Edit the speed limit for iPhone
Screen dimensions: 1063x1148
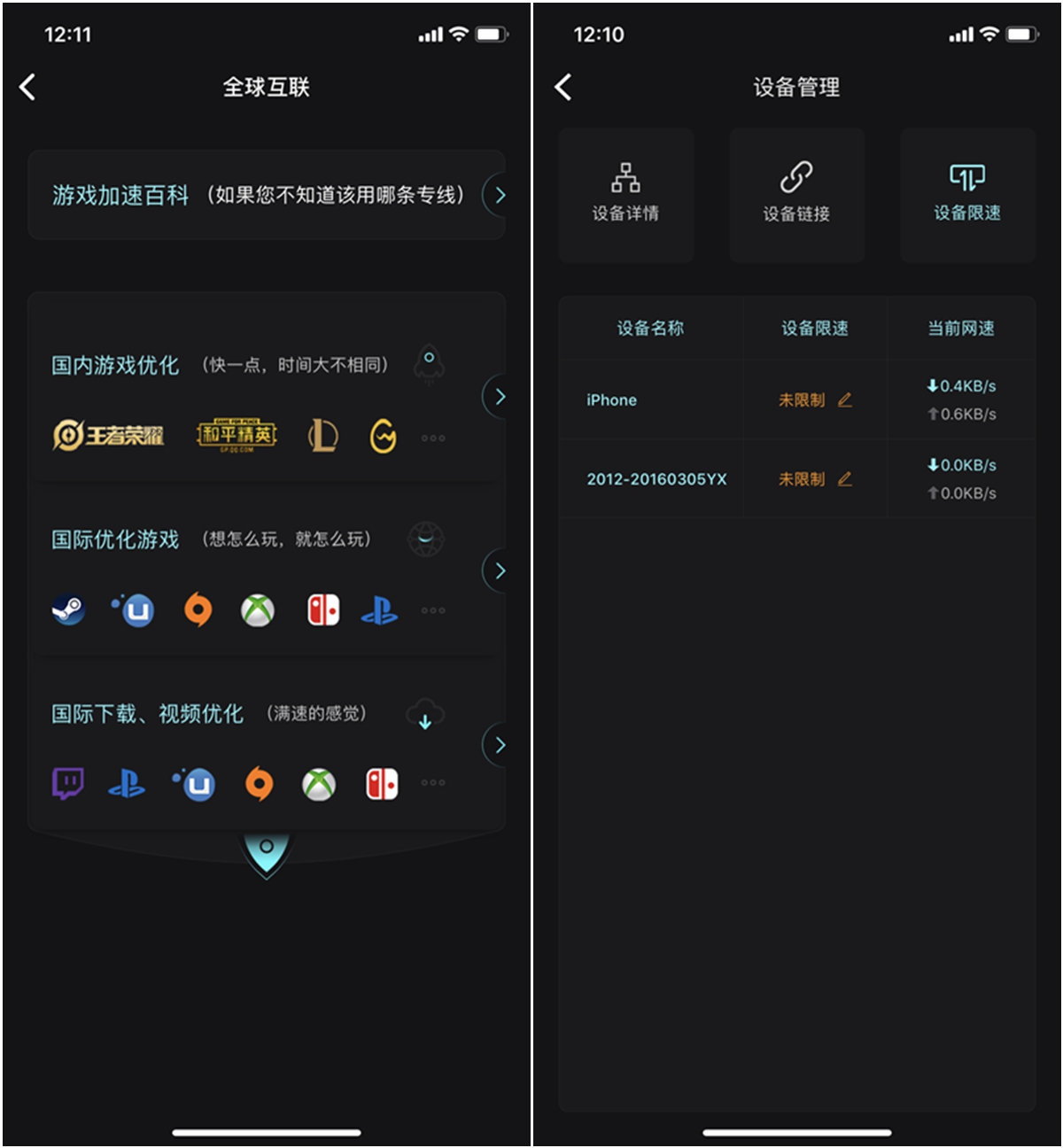844,400
